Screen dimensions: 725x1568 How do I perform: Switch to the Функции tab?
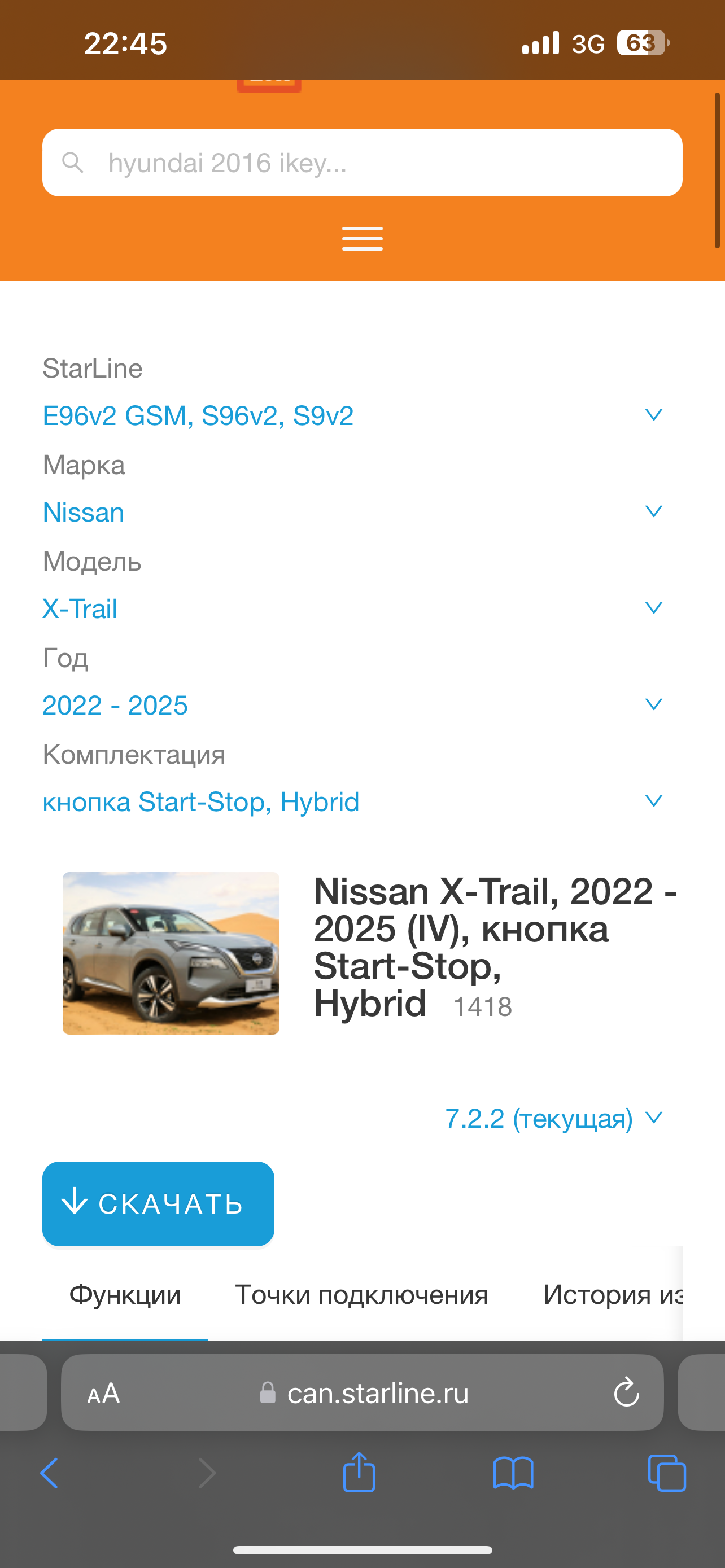point(125,1294)
